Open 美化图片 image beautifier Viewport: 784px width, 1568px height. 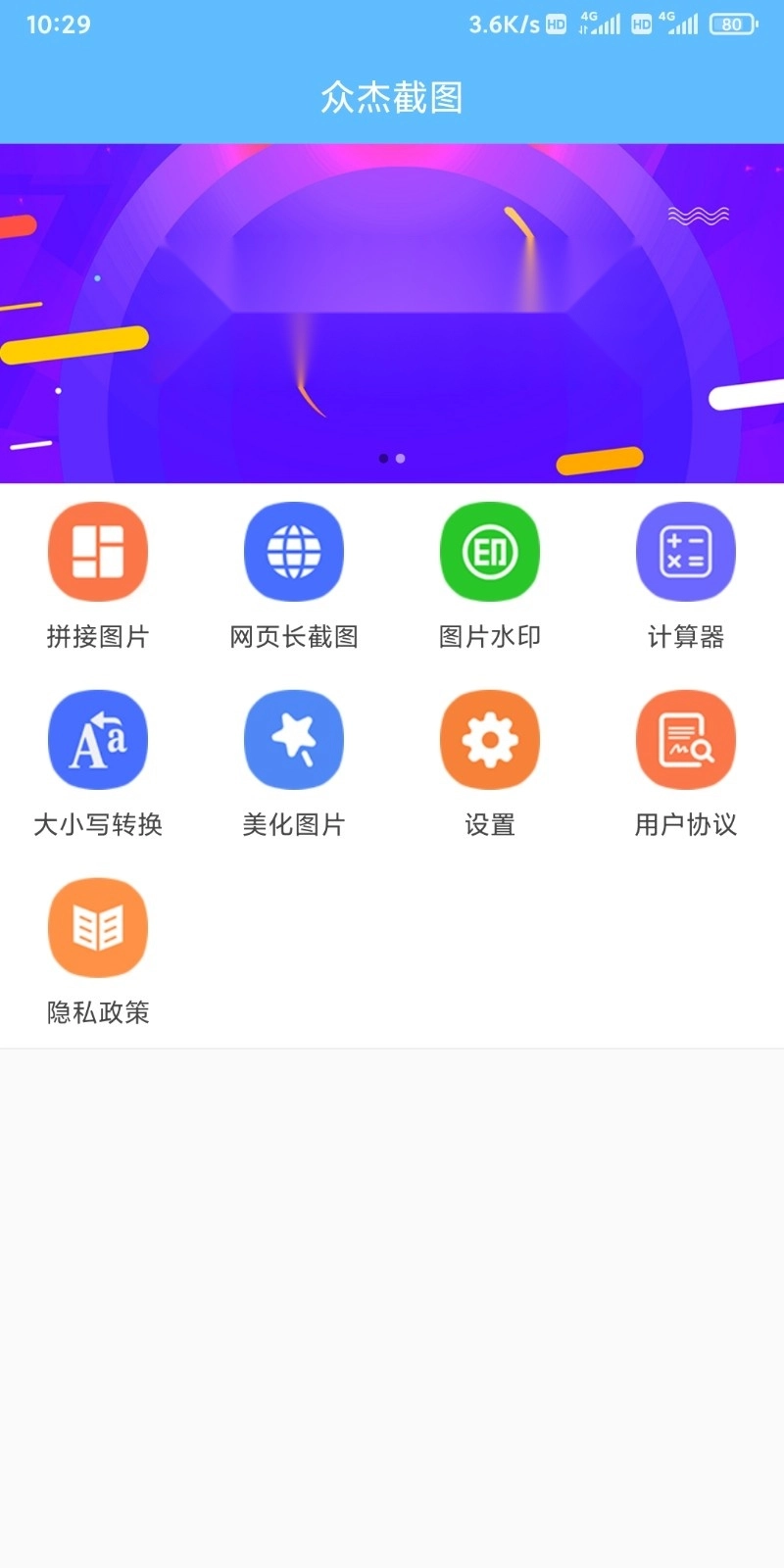click(x=294, y=741)
